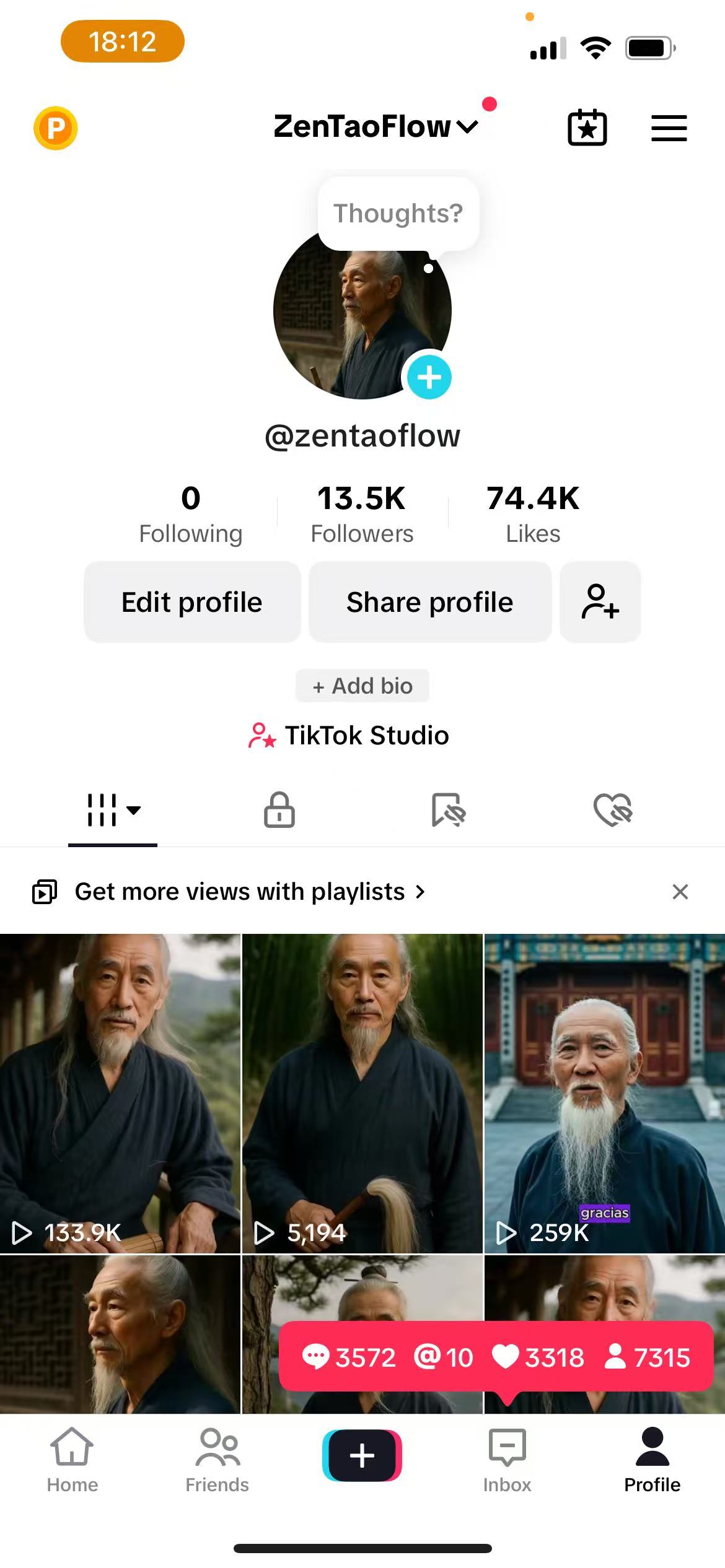Add a bio
Screen dimensions: 725x1568
click(x=362, y=686)
